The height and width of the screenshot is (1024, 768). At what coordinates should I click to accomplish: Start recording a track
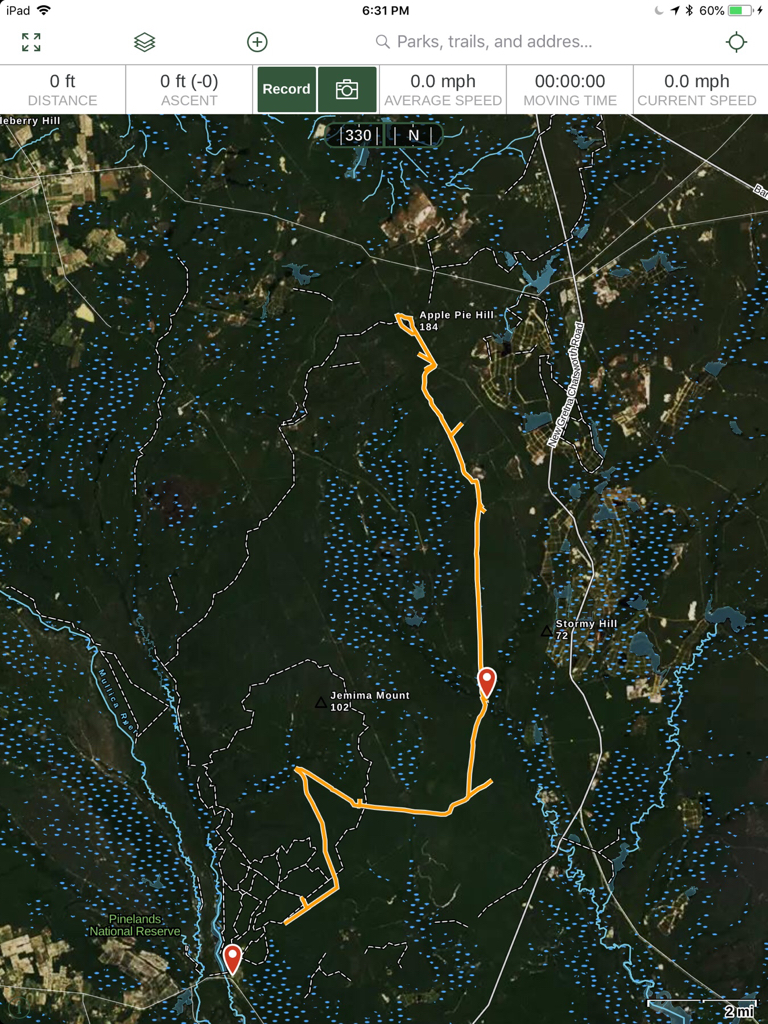286,89
